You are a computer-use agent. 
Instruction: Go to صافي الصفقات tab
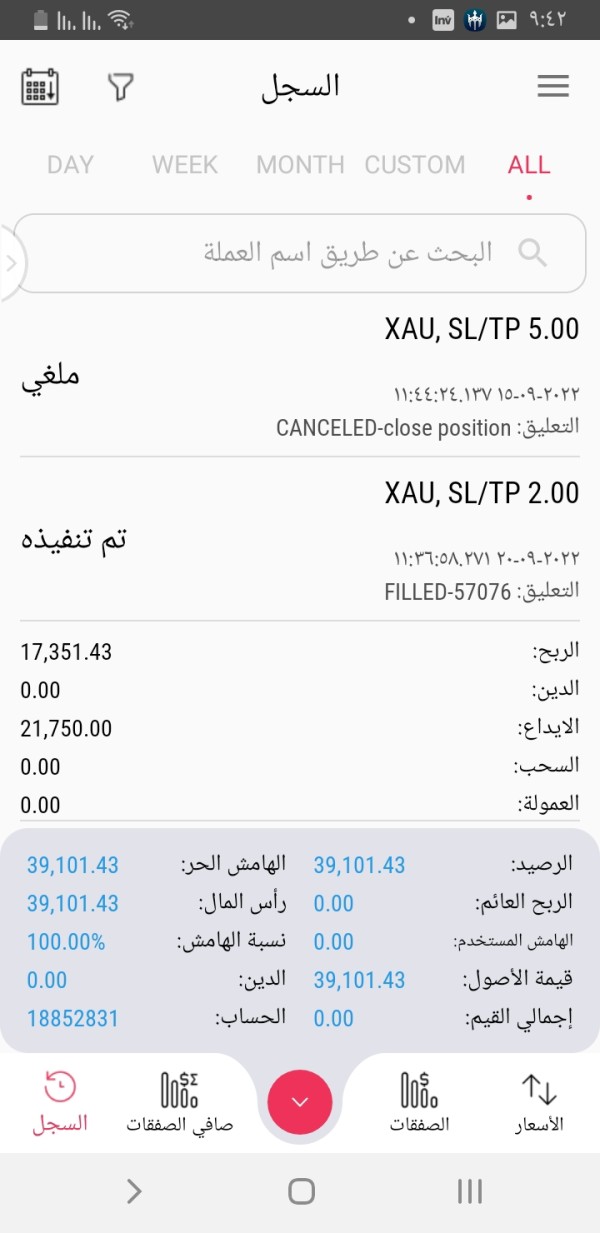tap(180, 1102)
